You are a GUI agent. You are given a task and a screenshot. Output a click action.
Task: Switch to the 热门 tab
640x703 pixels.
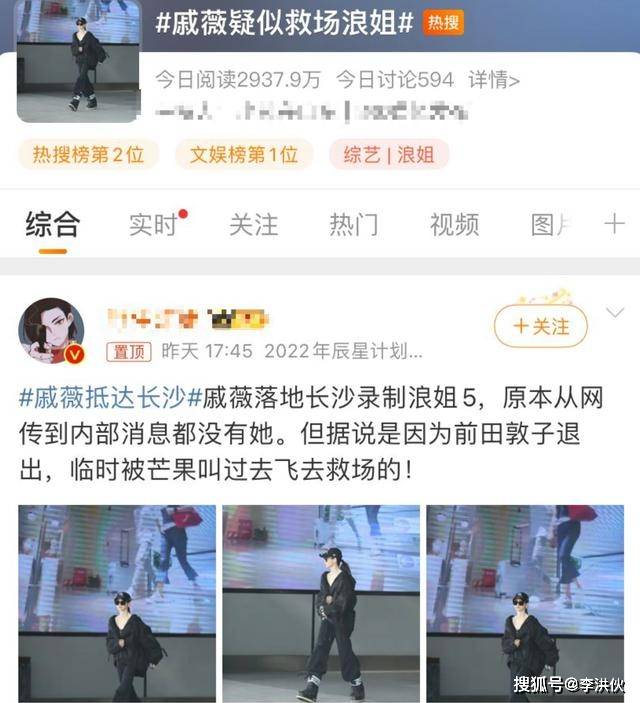(x=353, y=225)
